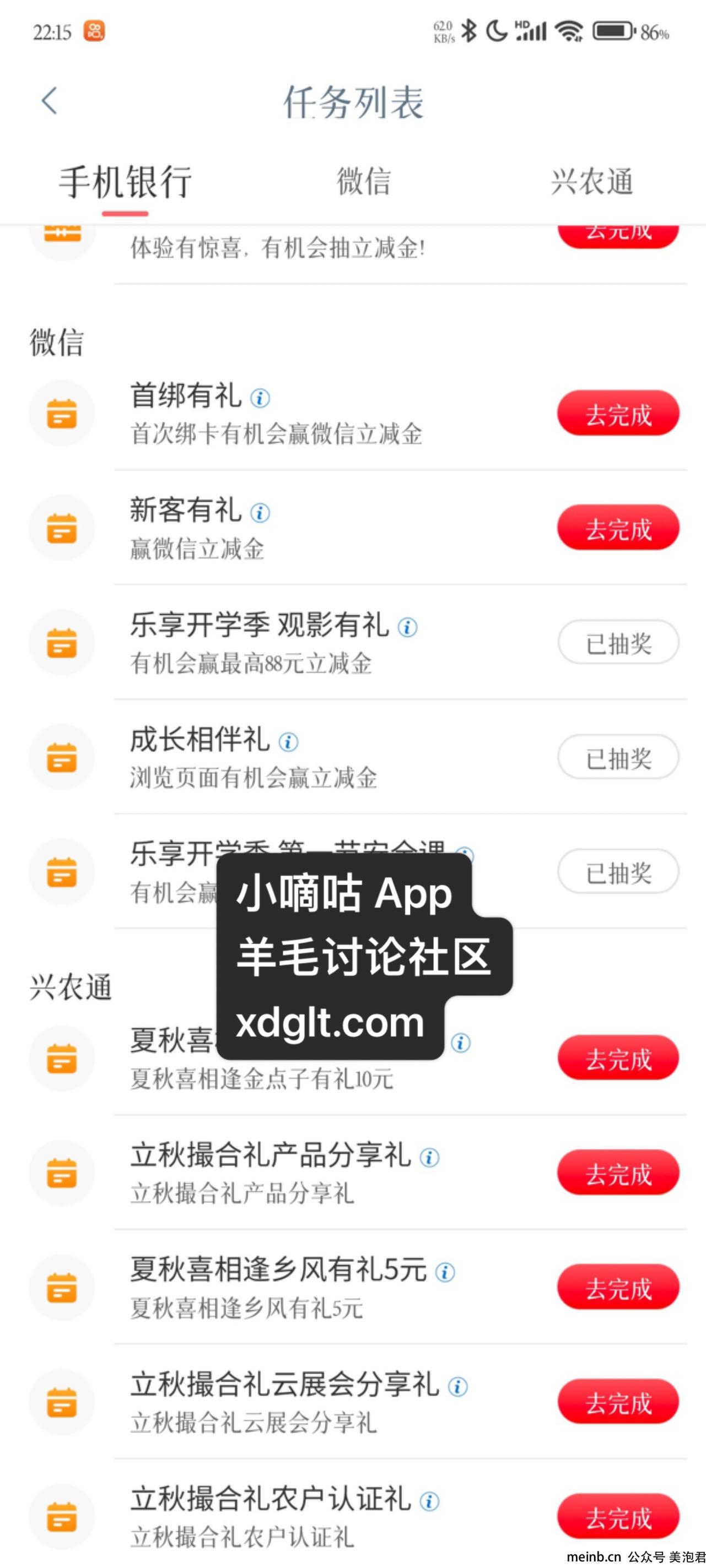Show info for 立秋撮合礼农户认证礼

pyautogui.click(x=429, y=1501)
